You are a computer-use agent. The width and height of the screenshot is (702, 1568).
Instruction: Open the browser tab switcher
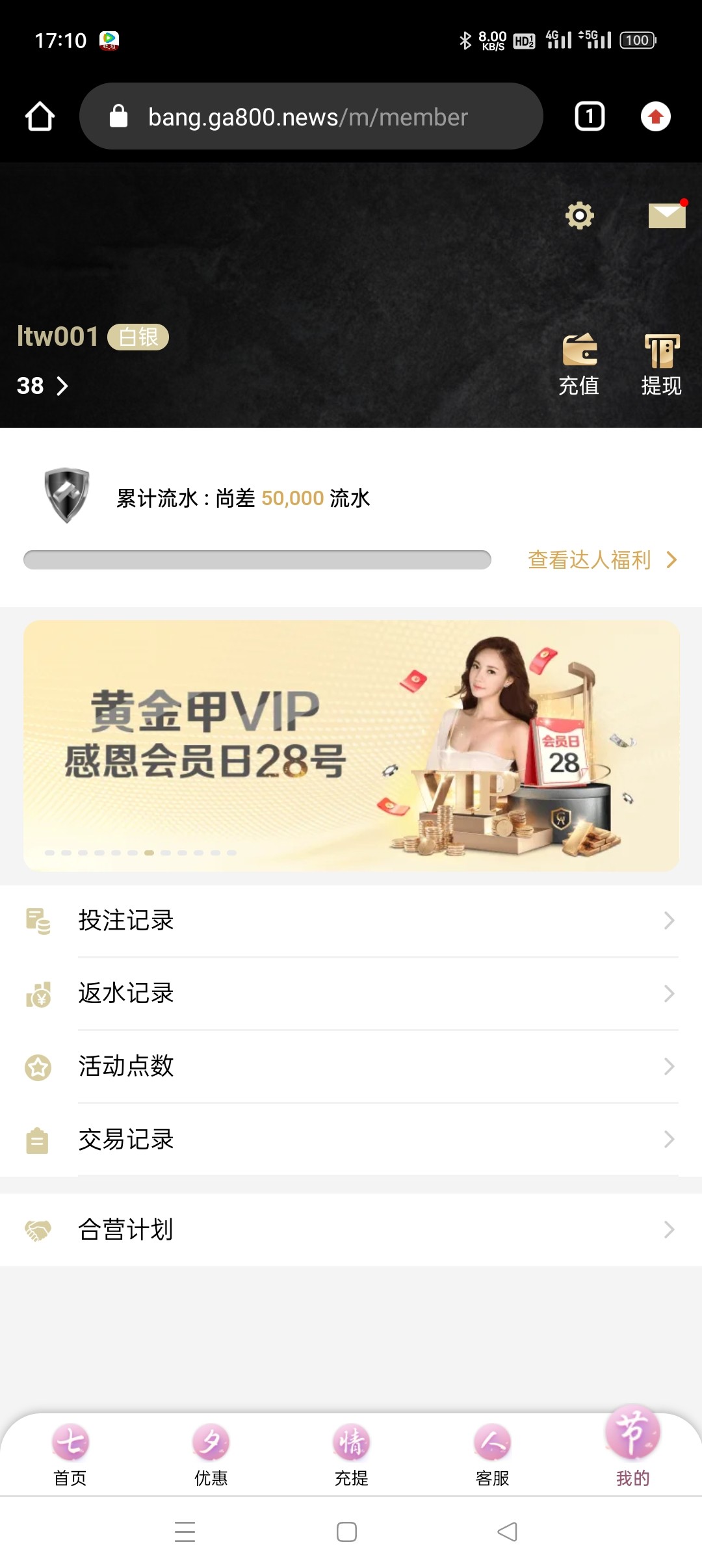point(590,117)
